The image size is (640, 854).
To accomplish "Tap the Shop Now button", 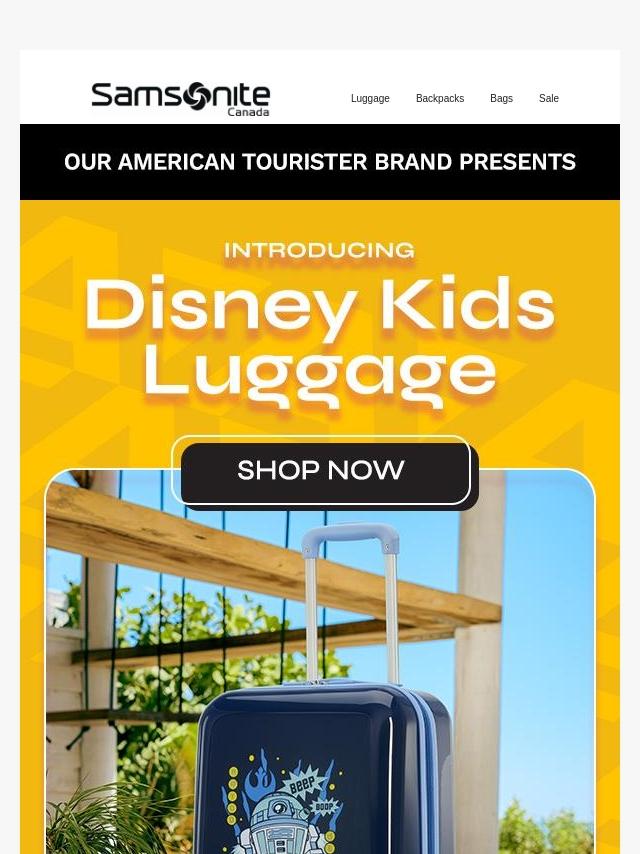I will point(321,472).
